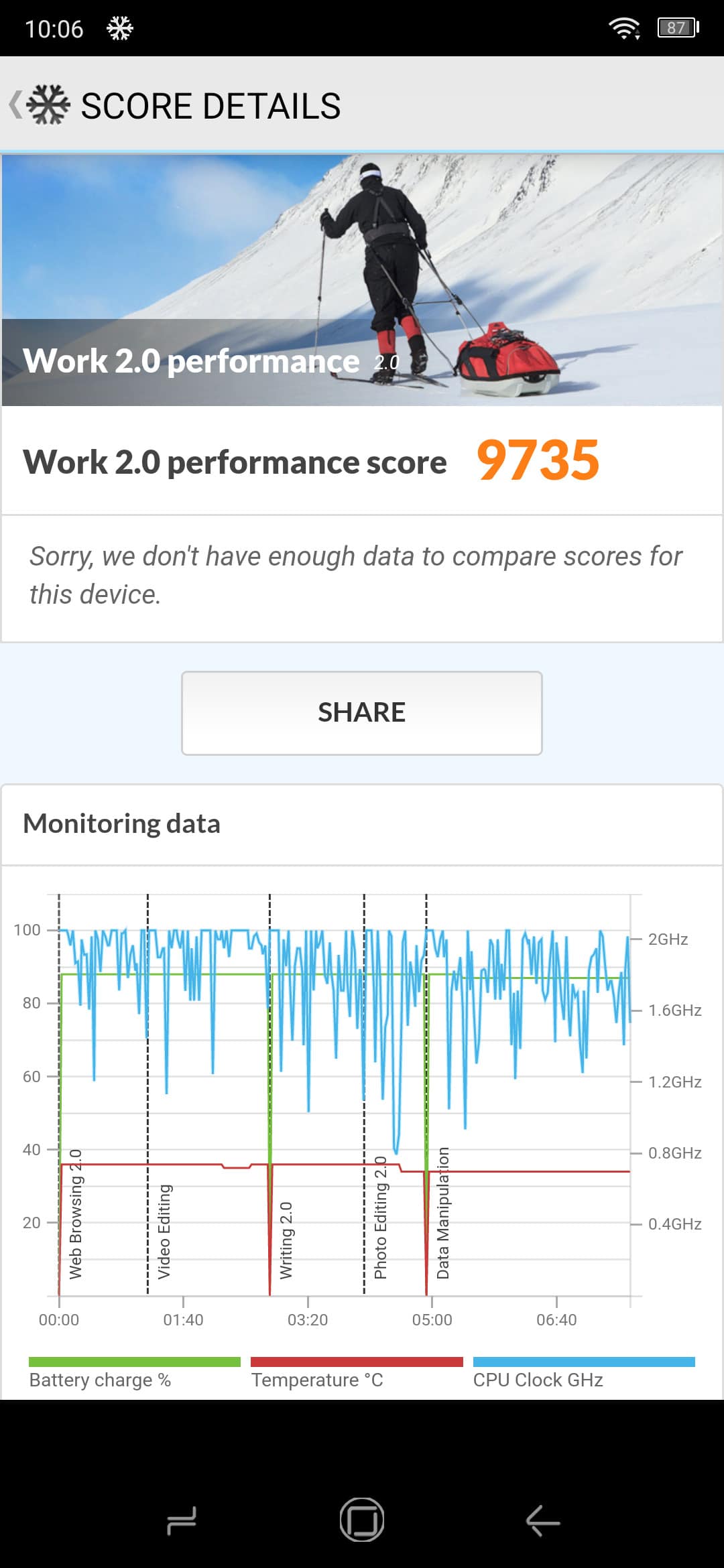Open recent apps from navigation bar
The height and width of the screenshot is (1568, 724).
pos(181,1520)
